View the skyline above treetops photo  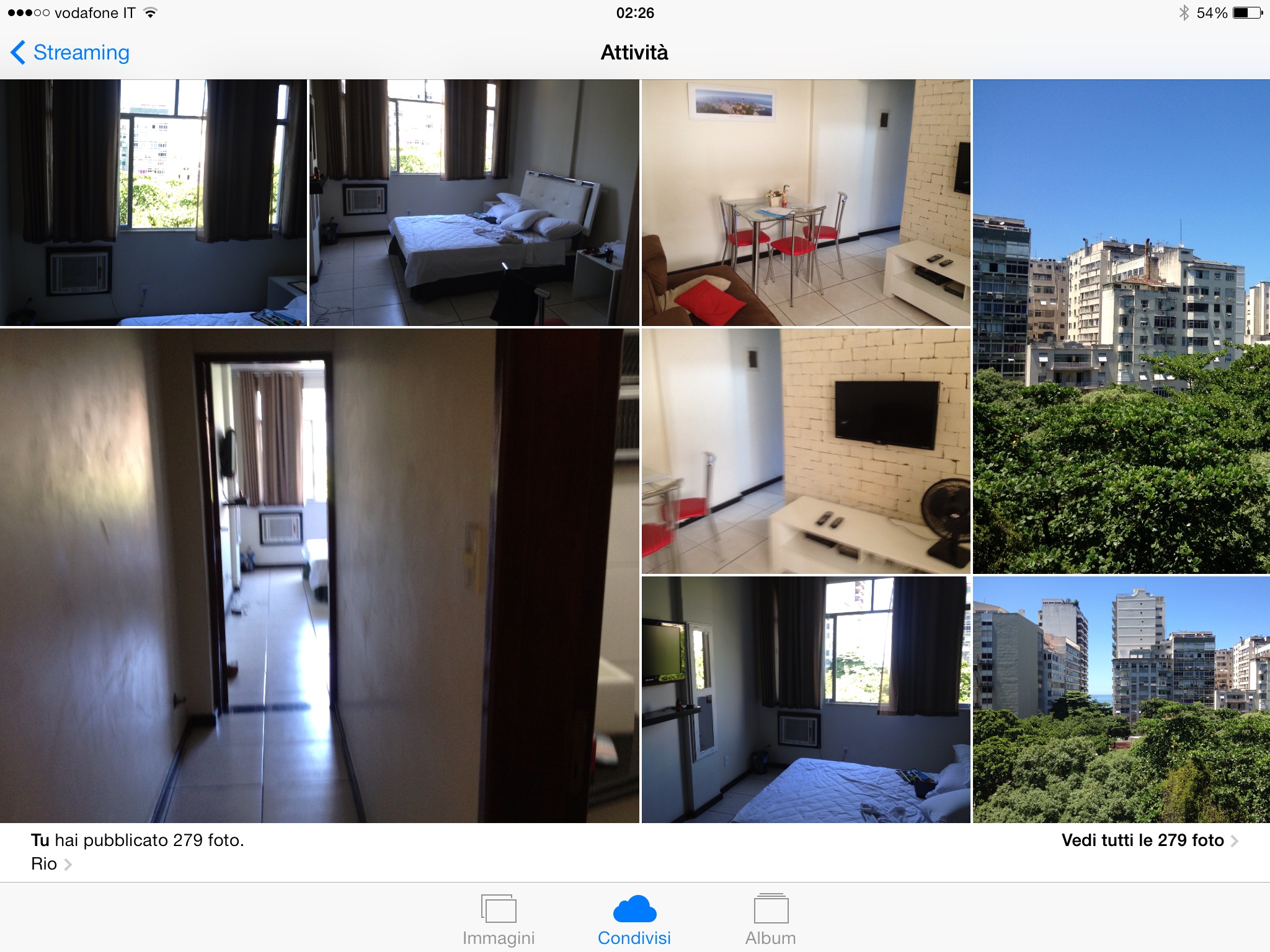[1121, 700]
